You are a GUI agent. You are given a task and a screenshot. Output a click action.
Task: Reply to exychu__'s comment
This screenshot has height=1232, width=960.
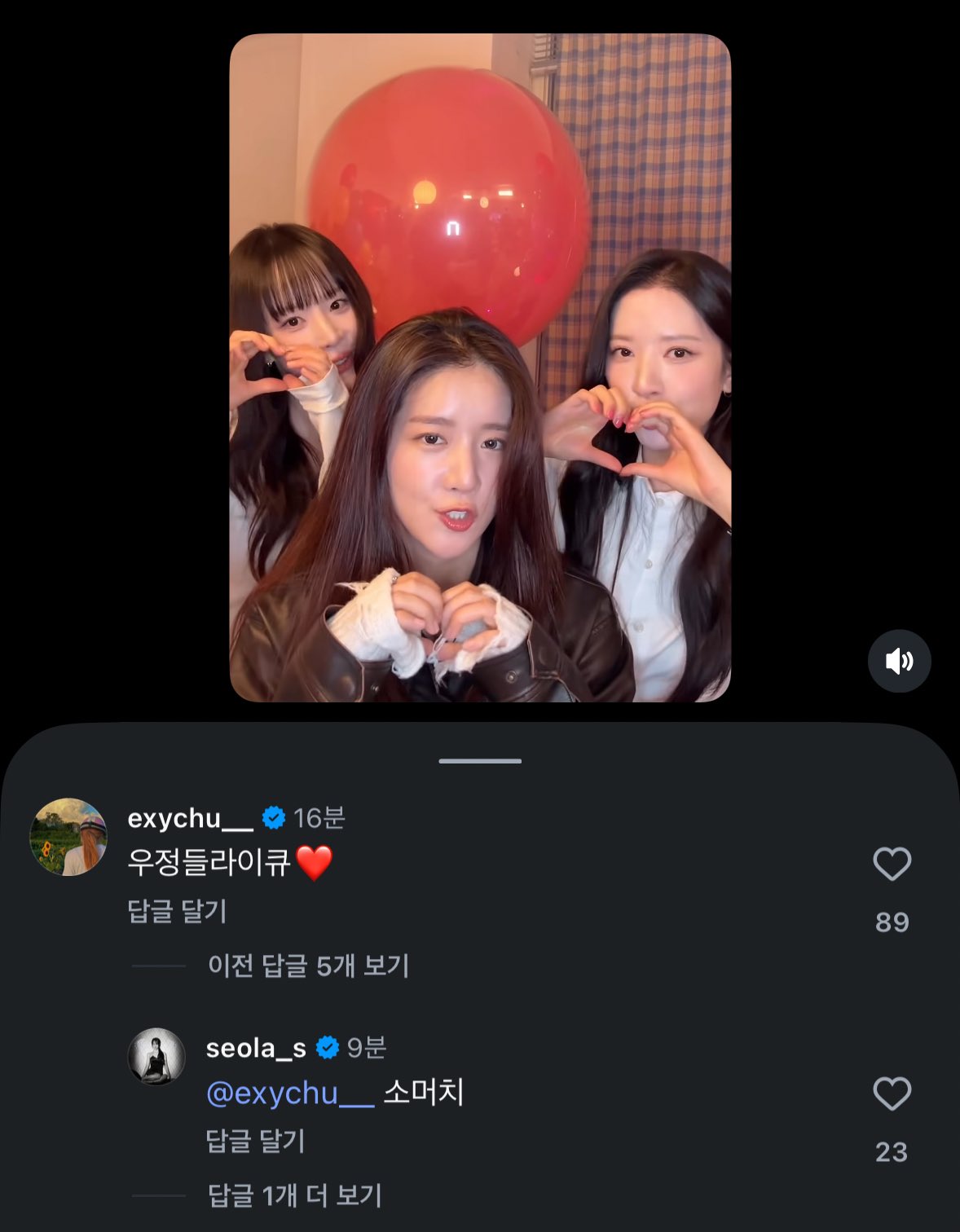[x=177, y=911]
